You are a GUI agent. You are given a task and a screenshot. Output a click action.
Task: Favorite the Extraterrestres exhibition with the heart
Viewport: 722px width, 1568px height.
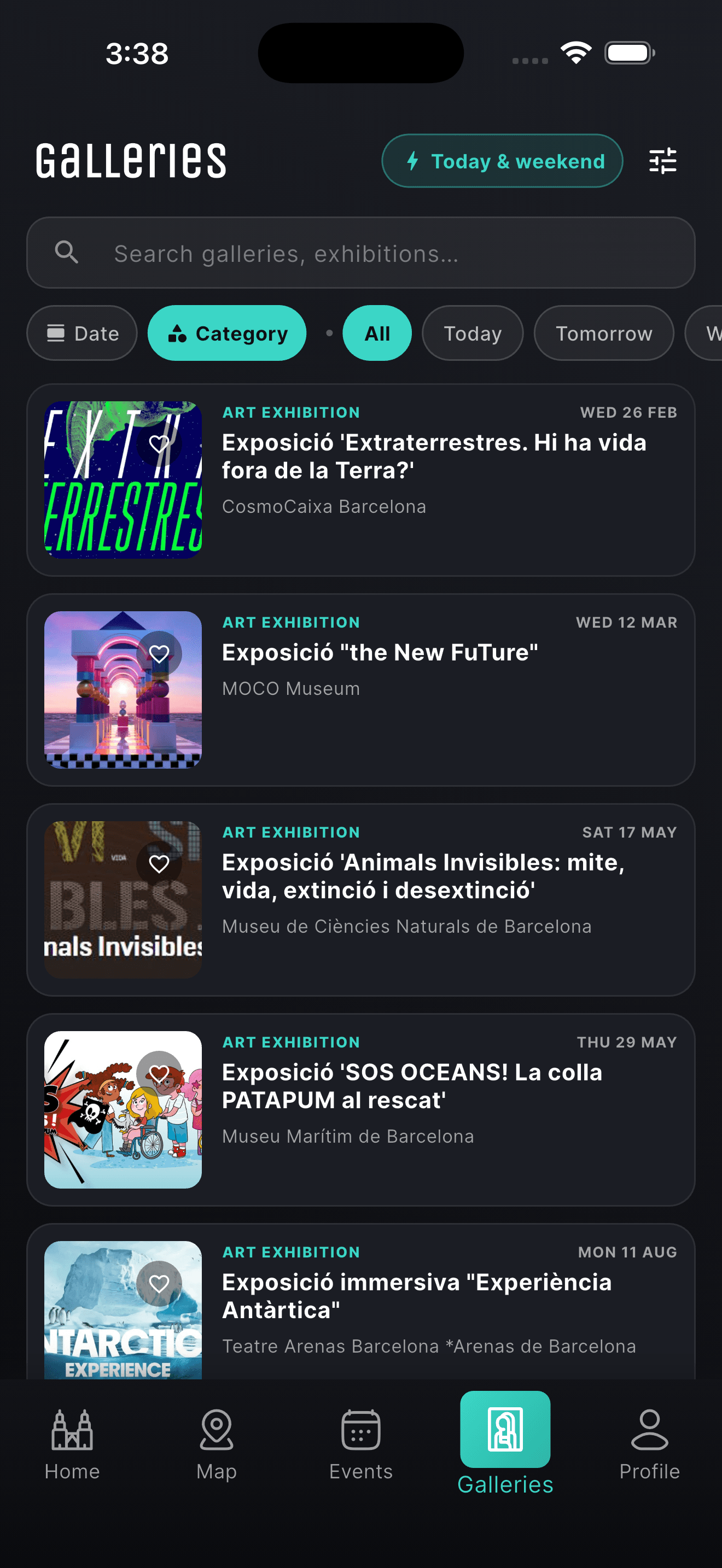pos(159,444)
